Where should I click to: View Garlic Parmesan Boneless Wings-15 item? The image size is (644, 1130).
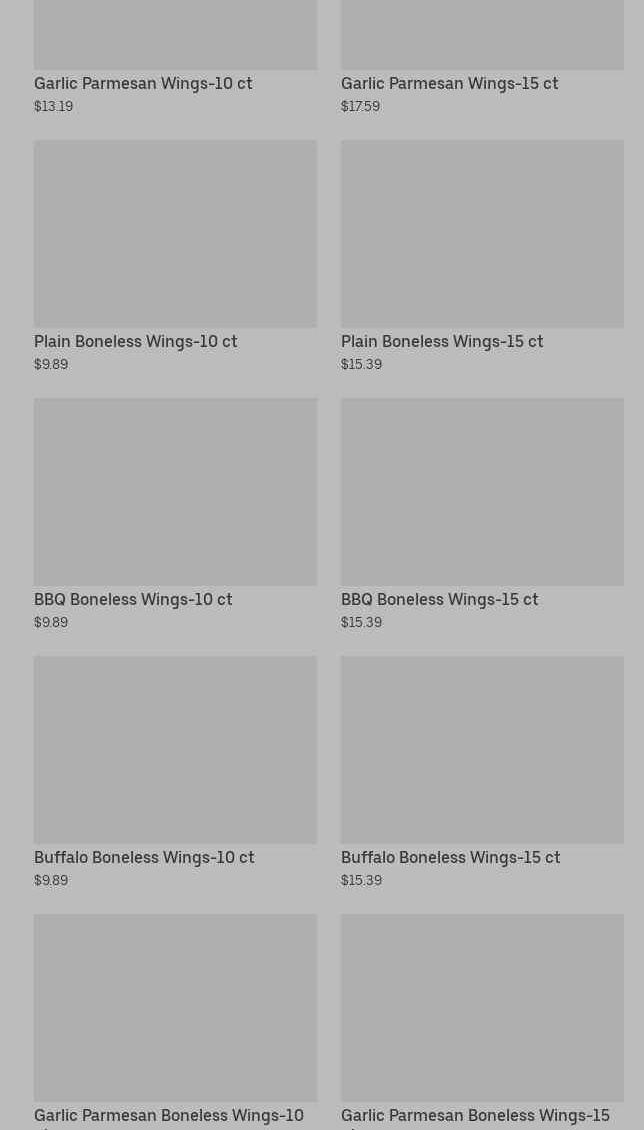482,1022
